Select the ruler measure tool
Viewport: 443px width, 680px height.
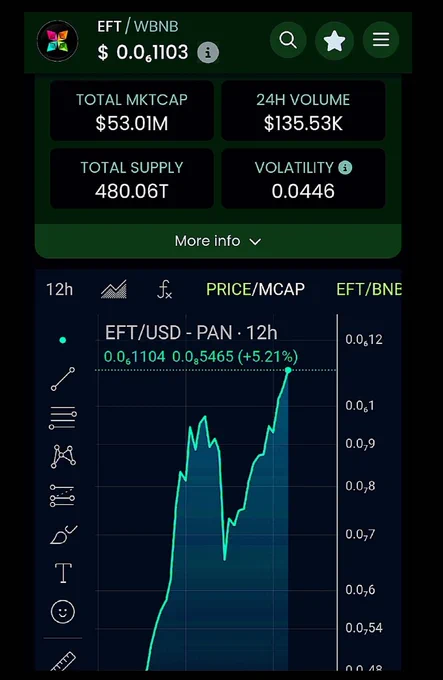63,661
